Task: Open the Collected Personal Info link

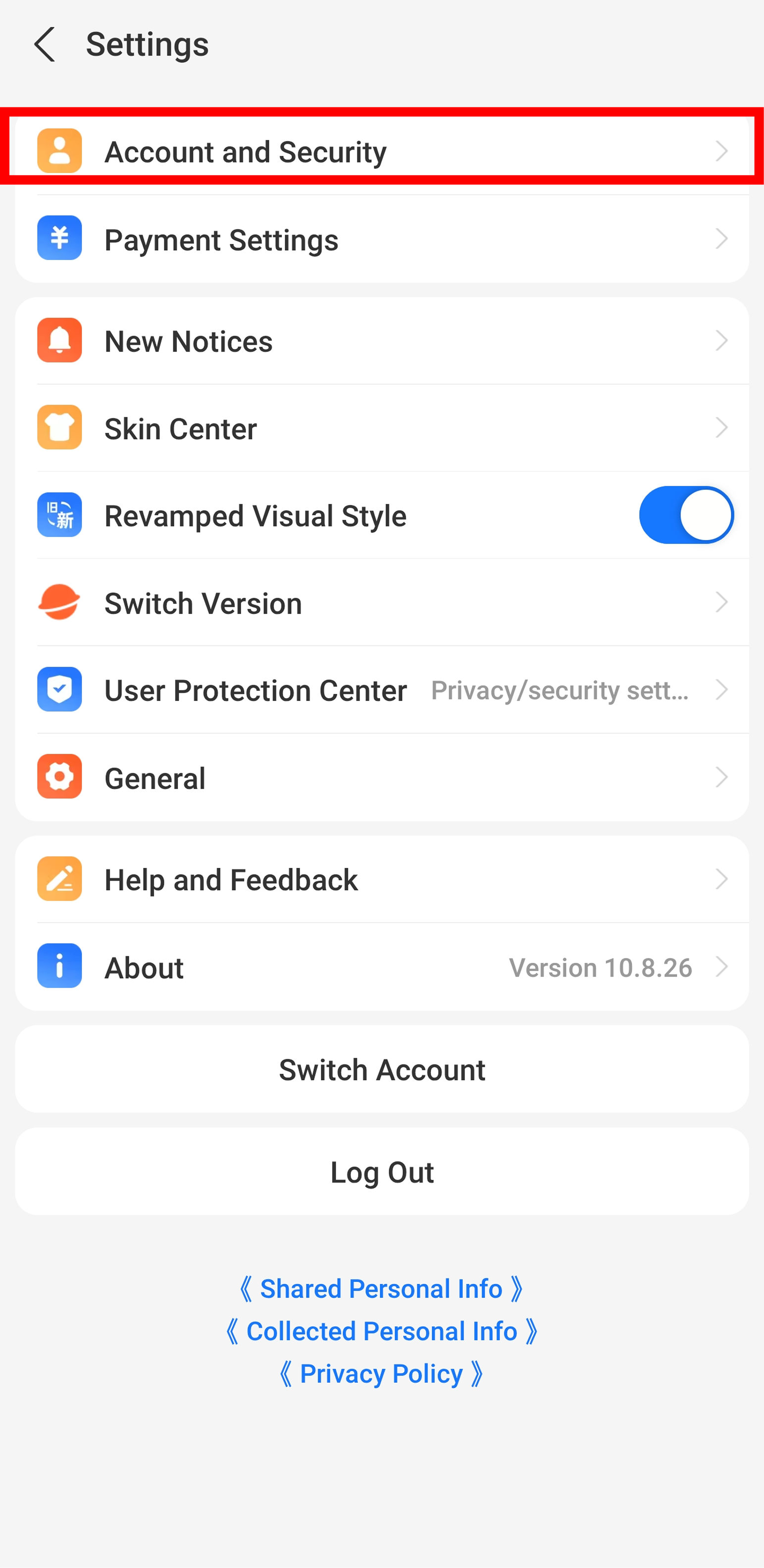Action: [382, 1331]
